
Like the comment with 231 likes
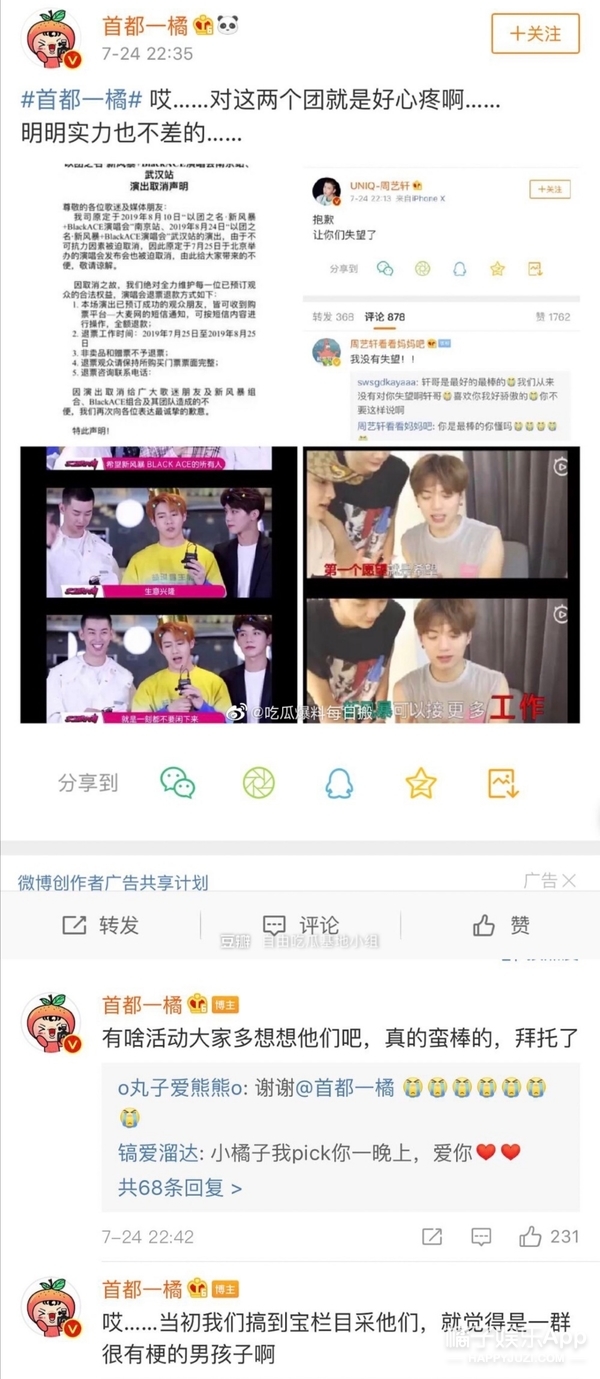[532, 1237]
